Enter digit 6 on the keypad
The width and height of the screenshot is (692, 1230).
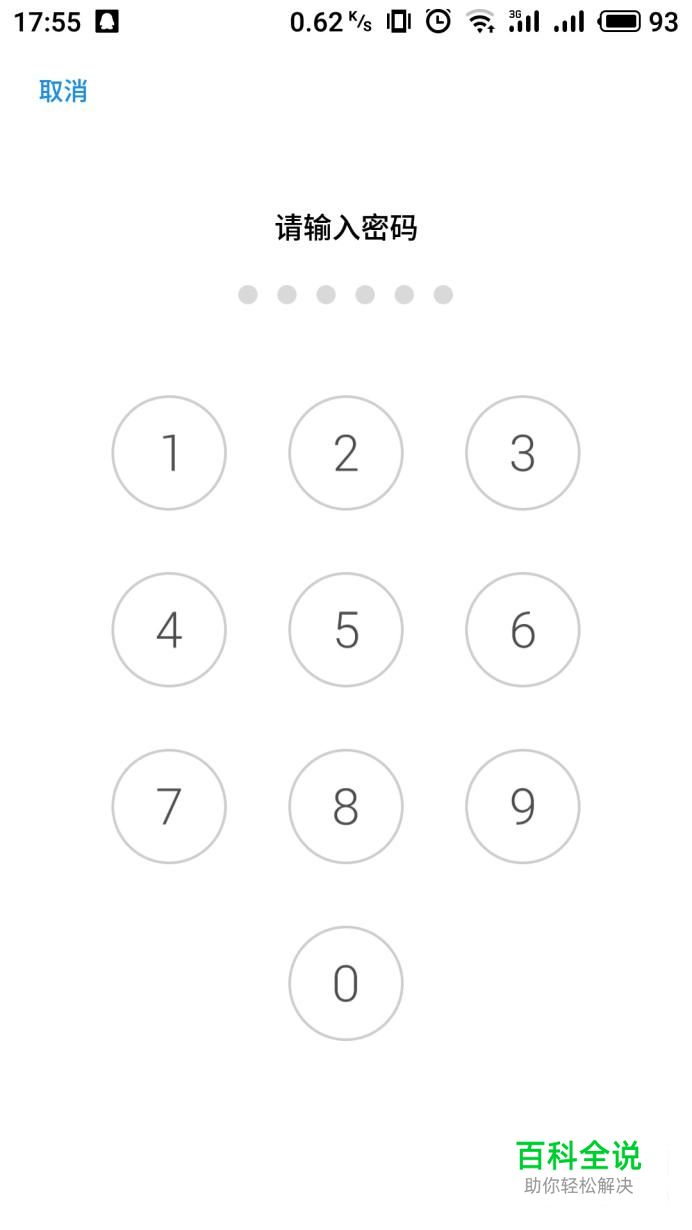[523, 630]
